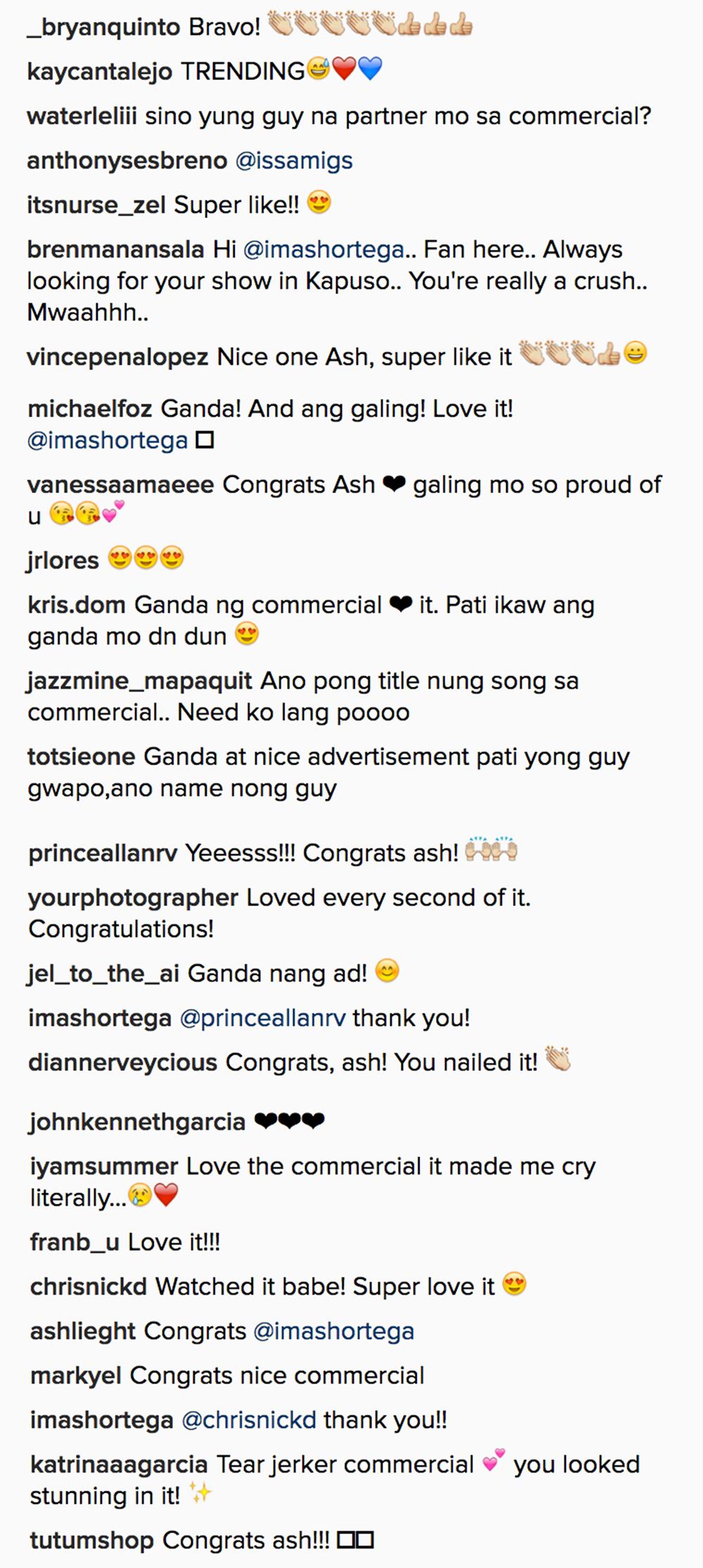The image size is (703, 1568).
Task: View itsnurse_zel's profile
Action: click(96, 205)
